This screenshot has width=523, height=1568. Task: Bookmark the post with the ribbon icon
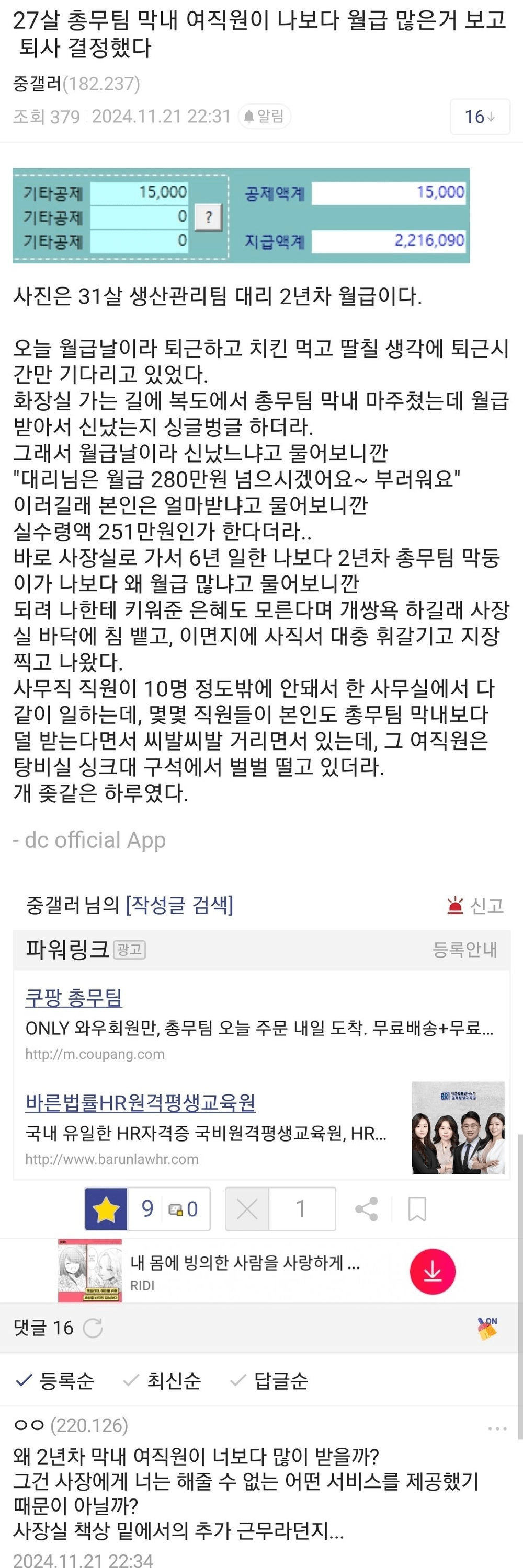(417, 1209)
